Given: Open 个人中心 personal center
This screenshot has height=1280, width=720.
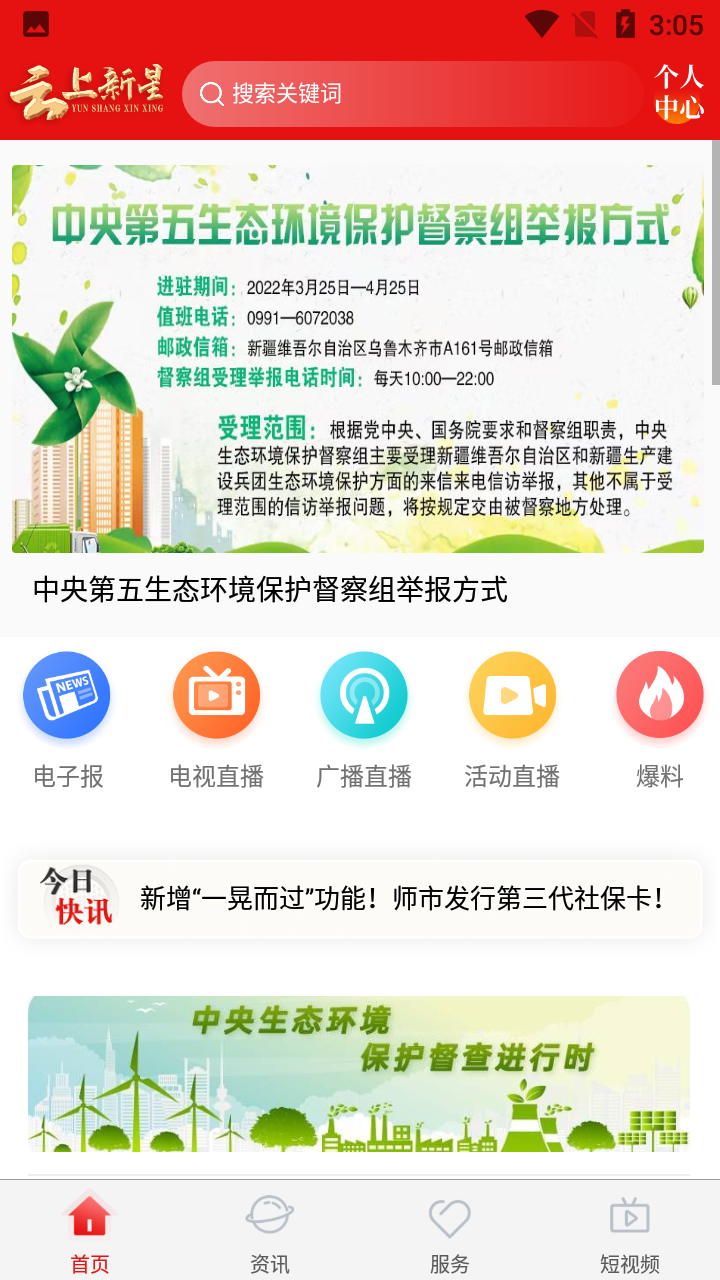Looking at the screenshot, I should click(677, 93).
